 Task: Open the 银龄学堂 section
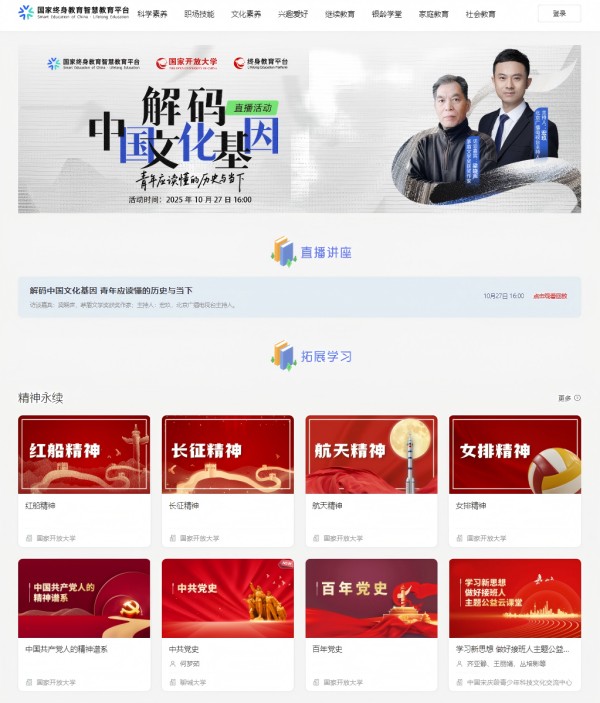(x=387, y=14)
